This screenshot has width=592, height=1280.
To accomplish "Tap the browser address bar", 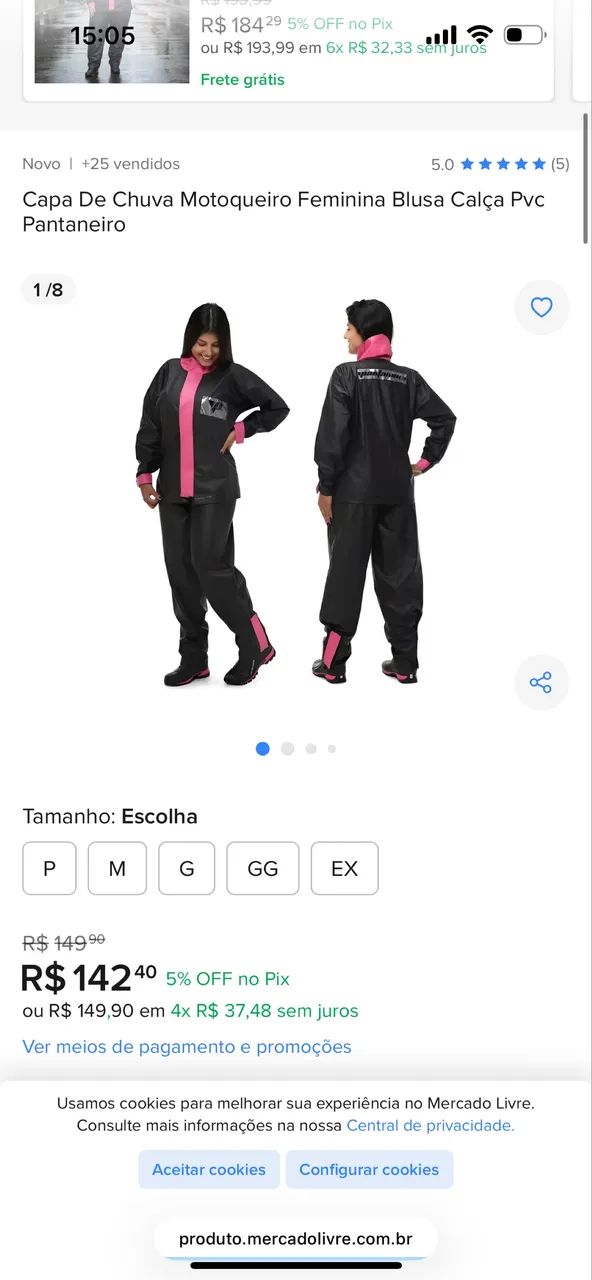I will click(x=296, y=1238).
